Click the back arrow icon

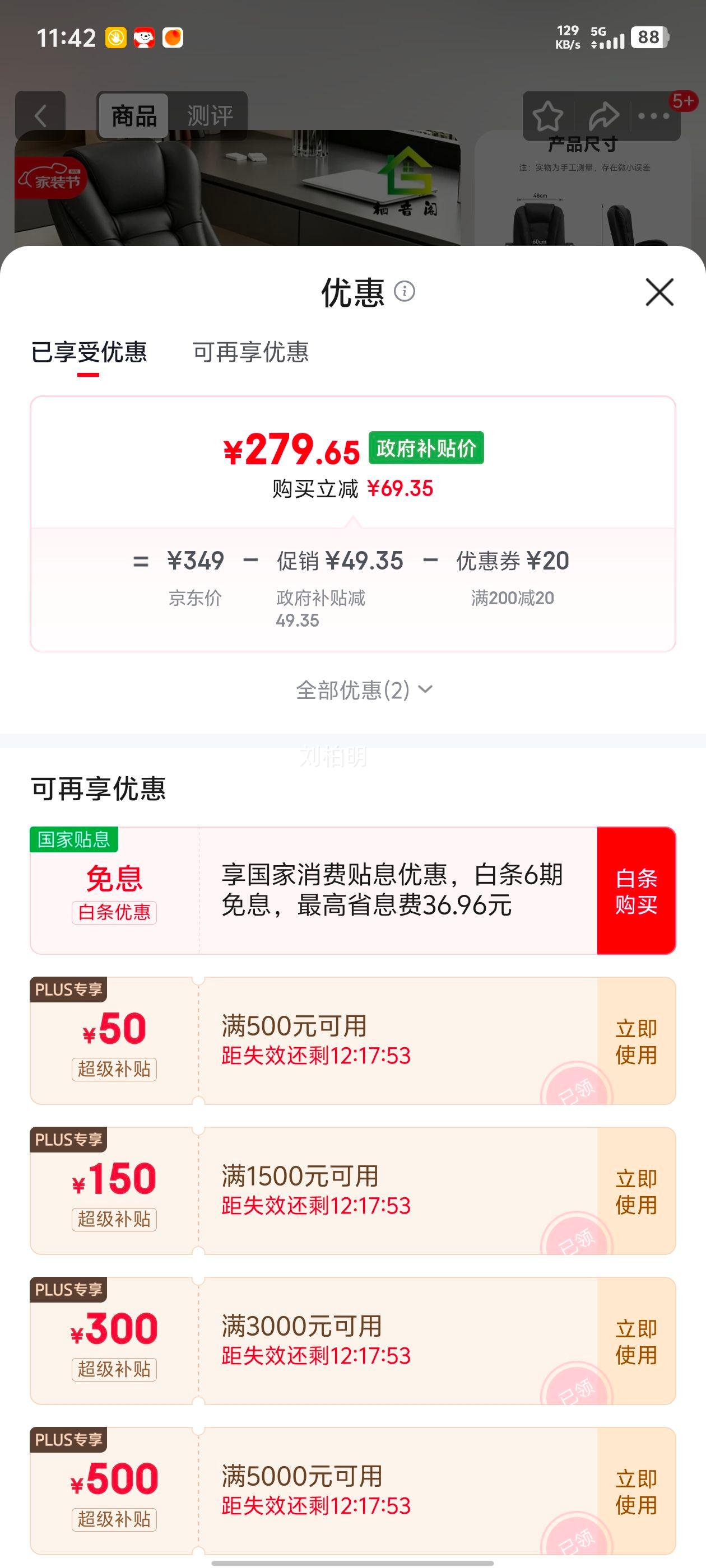40,115
